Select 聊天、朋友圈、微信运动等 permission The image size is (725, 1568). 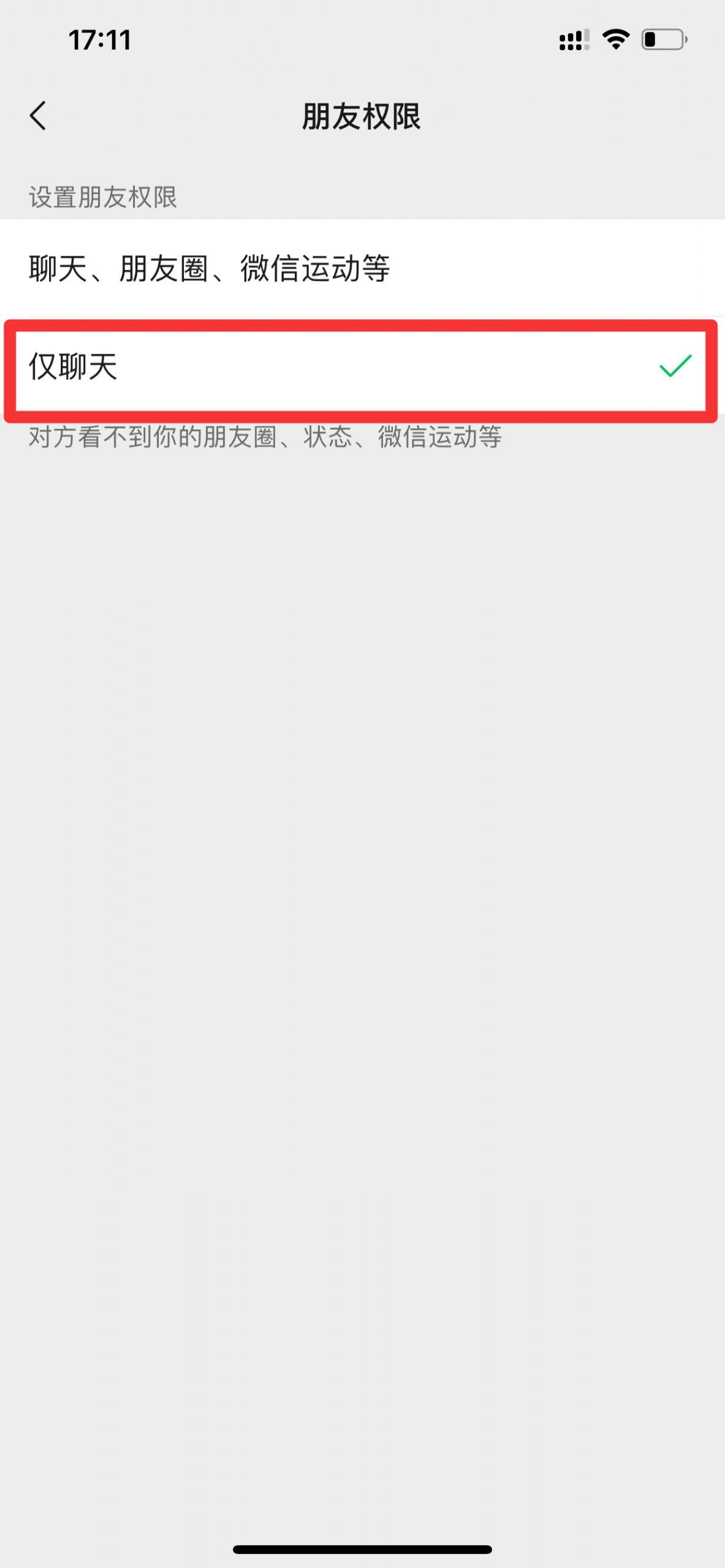pyautogui.click(x=362, y=268)
